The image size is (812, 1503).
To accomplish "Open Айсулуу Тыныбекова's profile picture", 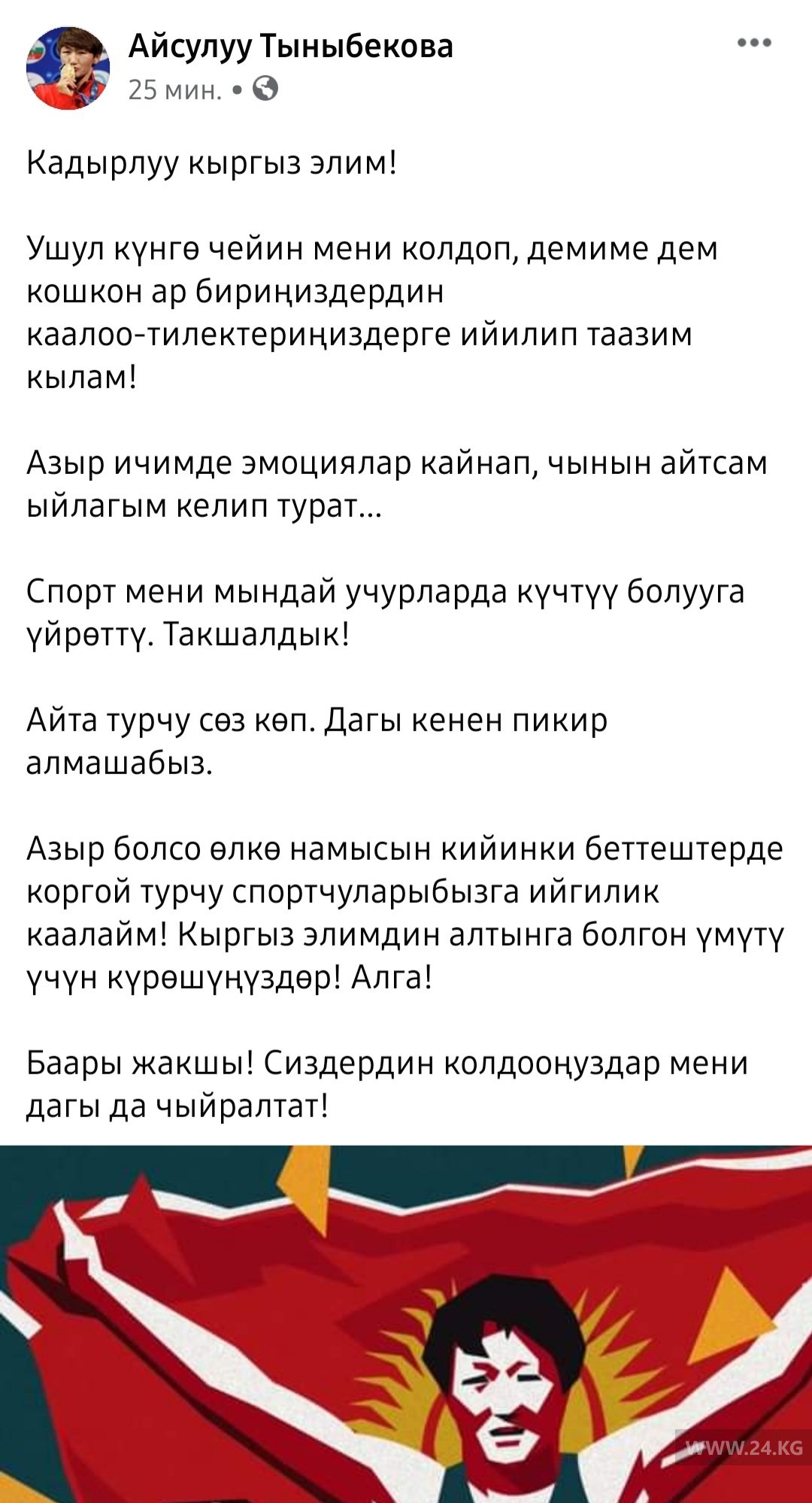I will [68, 68].
